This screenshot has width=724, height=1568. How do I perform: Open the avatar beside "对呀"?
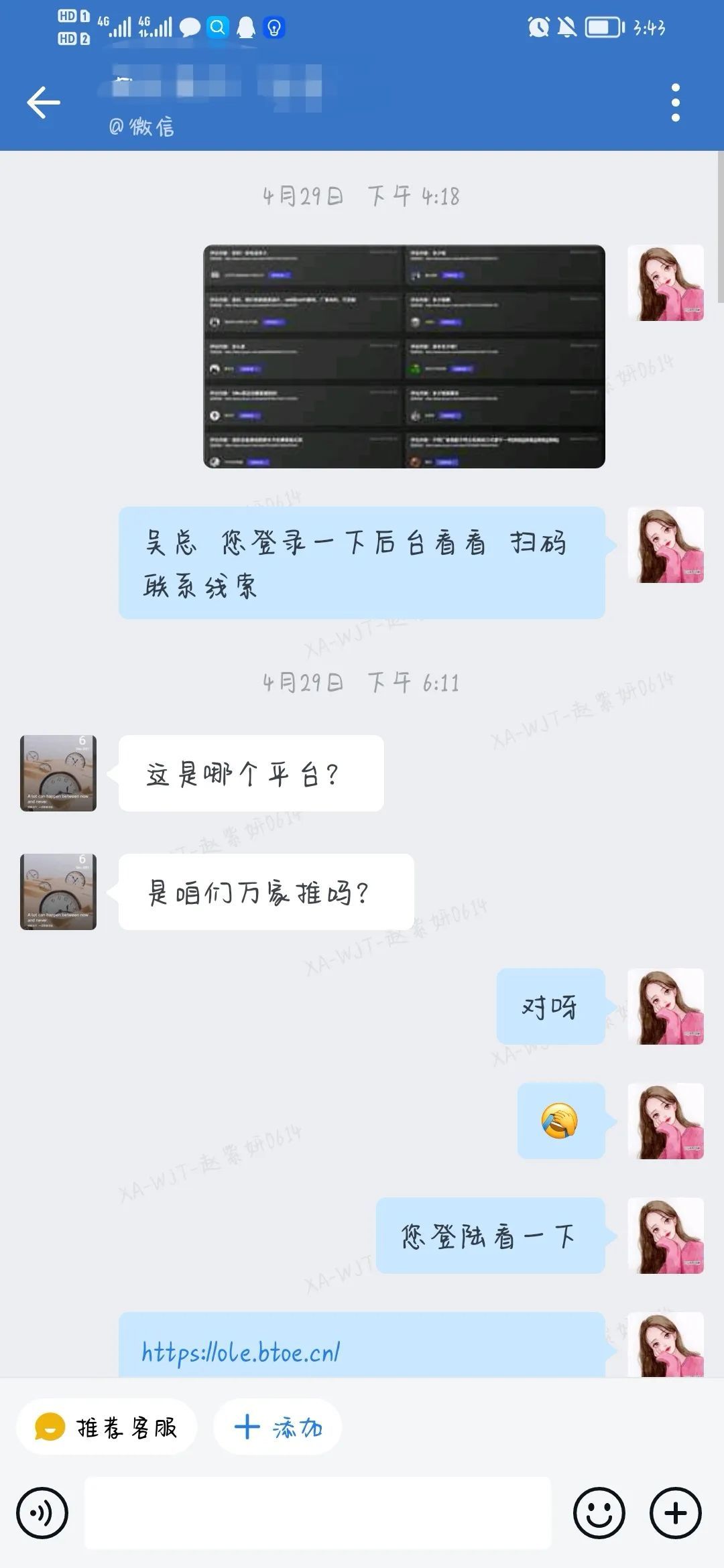coord(665,1006)
